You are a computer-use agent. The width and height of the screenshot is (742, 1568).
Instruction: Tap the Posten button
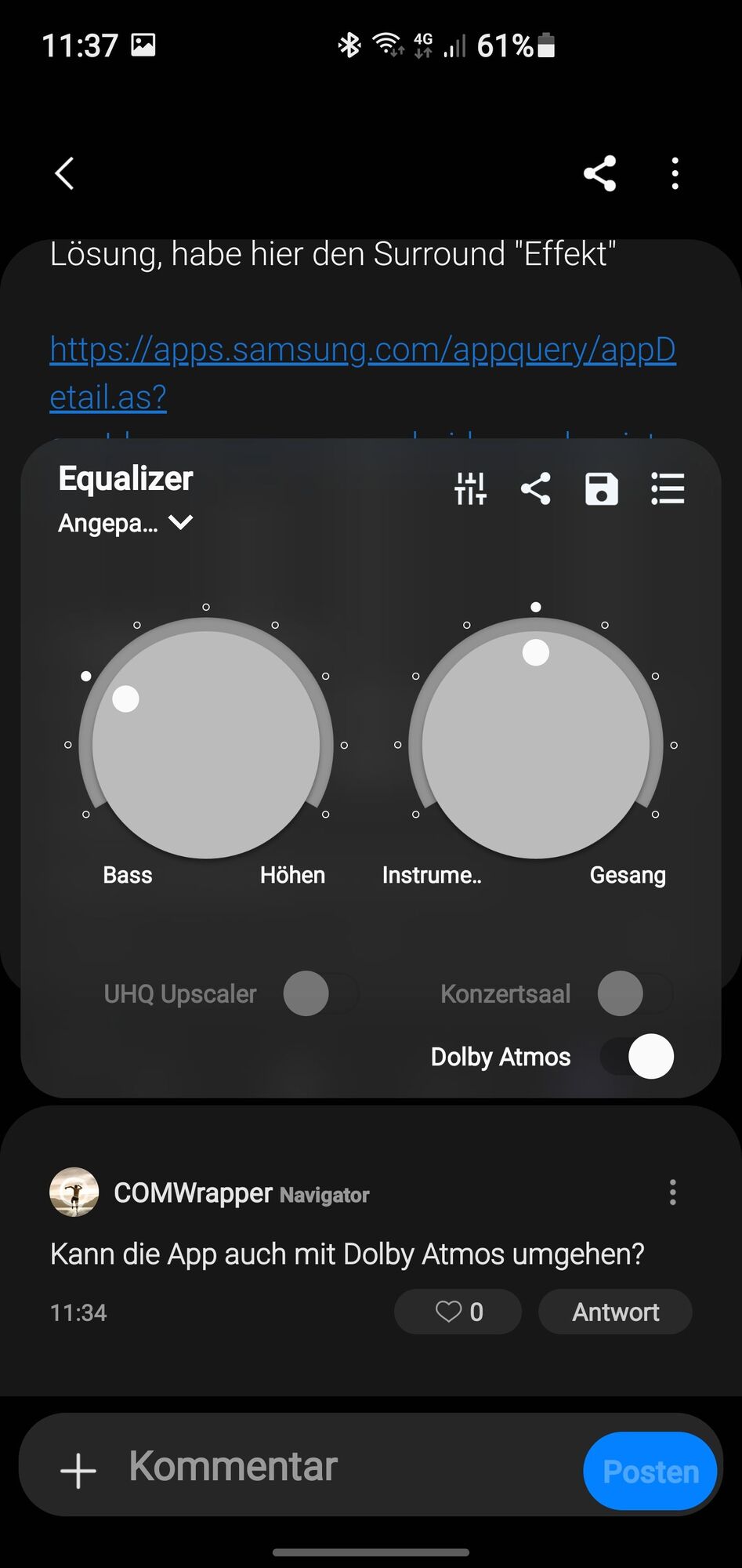tap(650, 1471)
